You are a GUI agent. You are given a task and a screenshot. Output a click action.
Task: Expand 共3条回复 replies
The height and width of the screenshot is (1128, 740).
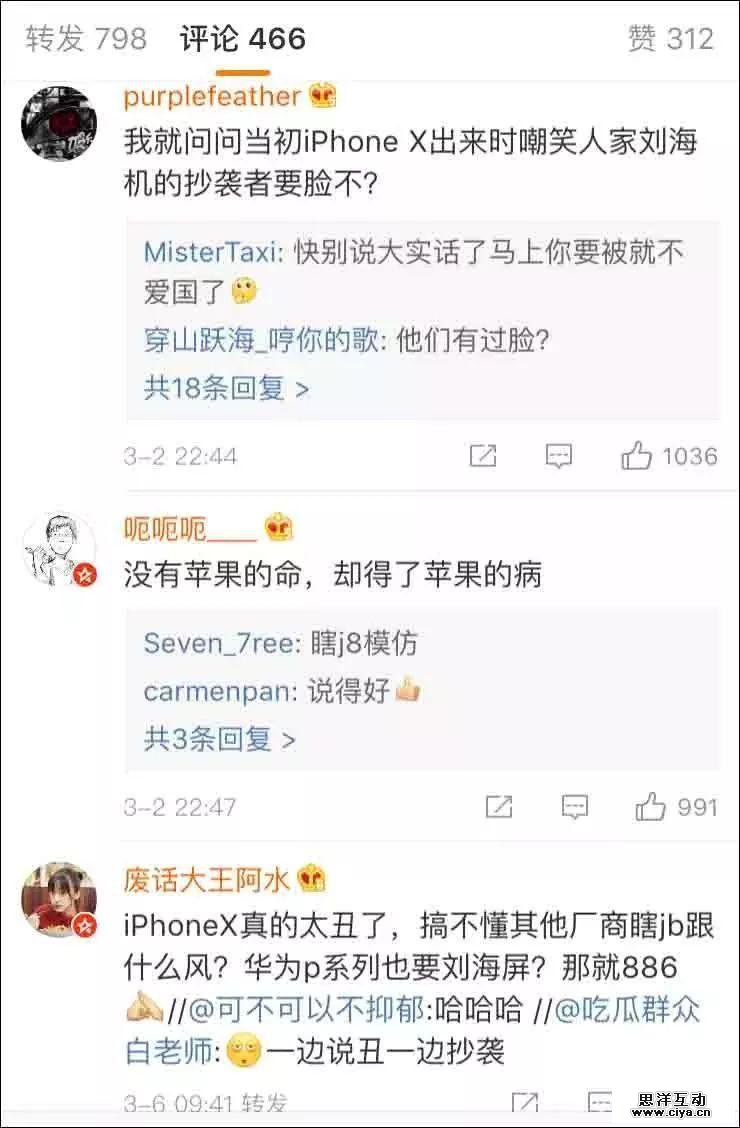click(219, 739)
